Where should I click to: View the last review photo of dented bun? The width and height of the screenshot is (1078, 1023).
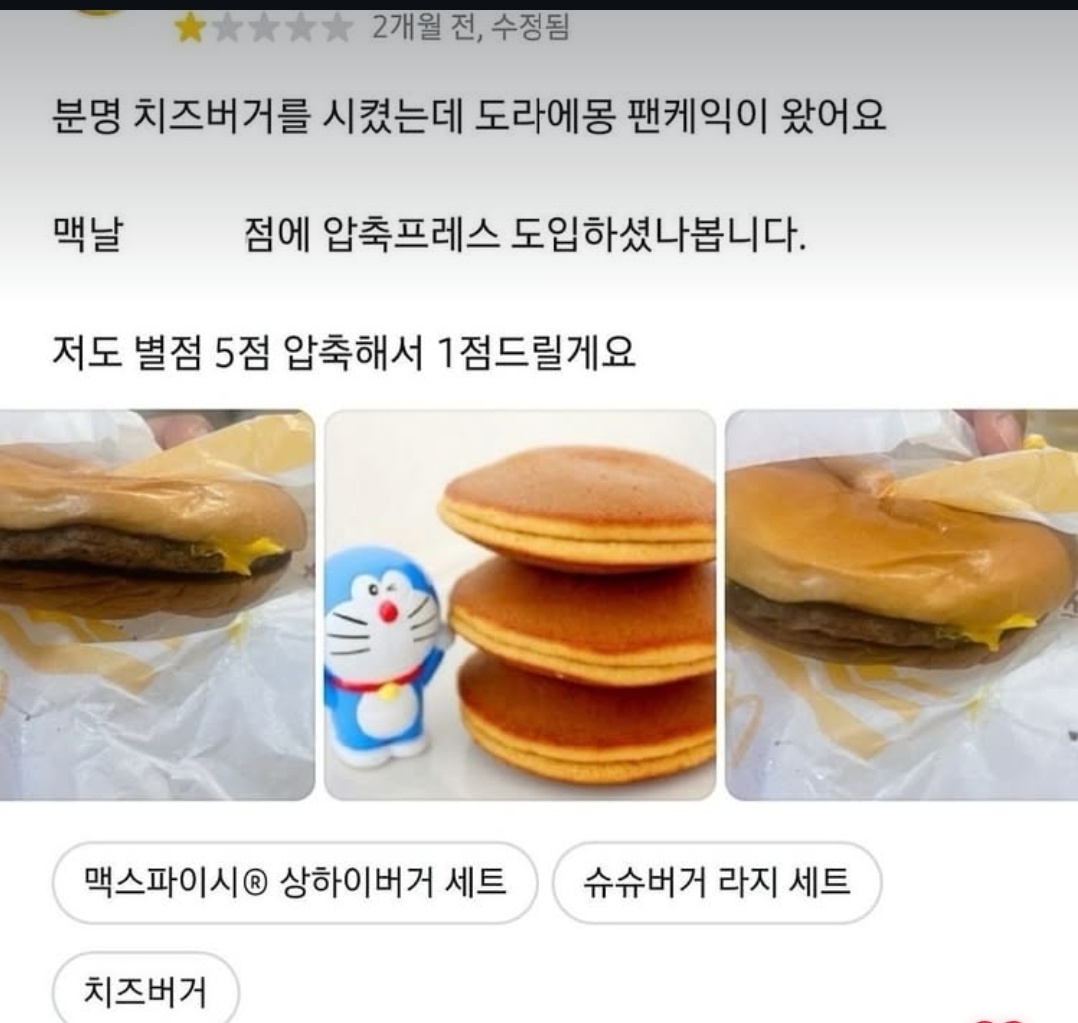(x=900, y=605)
